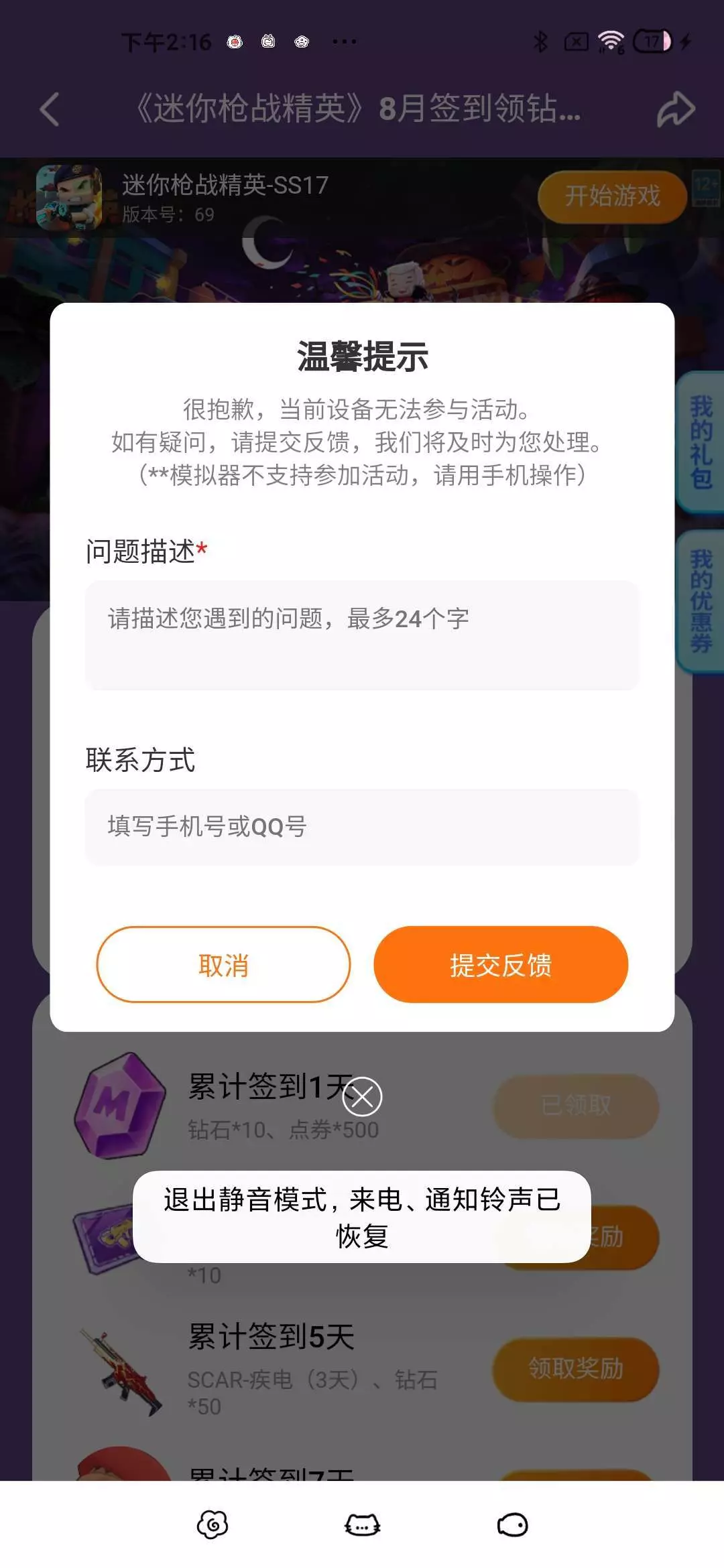The height and width of the screenshot is (1568, 724).
Task: Claim the 累计签到5天 reward
Action: 576,1369
